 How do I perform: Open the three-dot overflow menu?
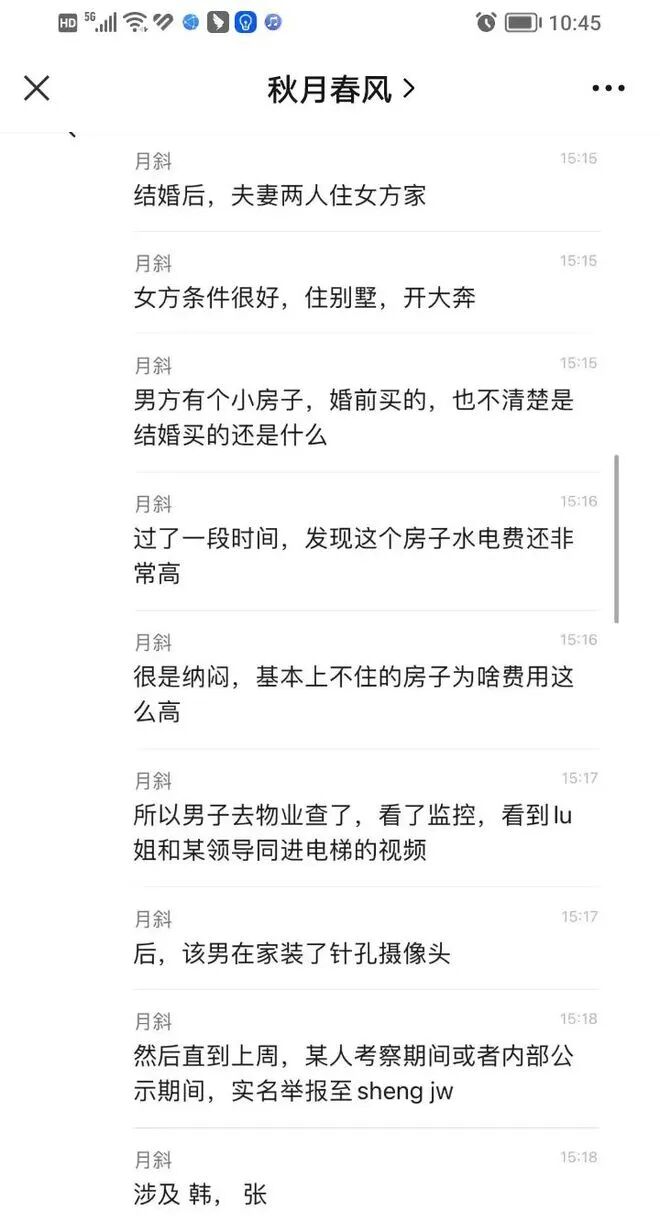click(x=608, y=89)
